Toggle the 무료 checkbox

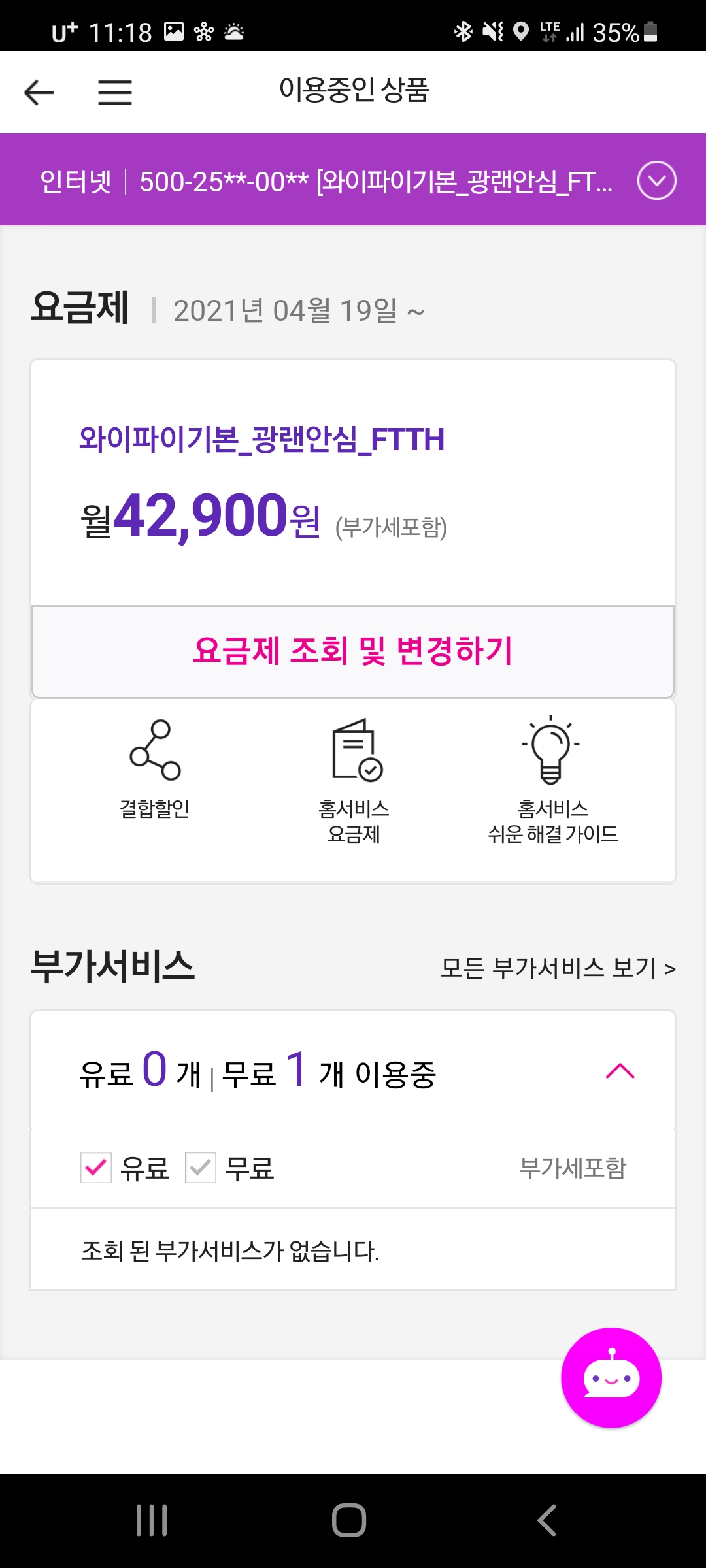(201, 1168)
